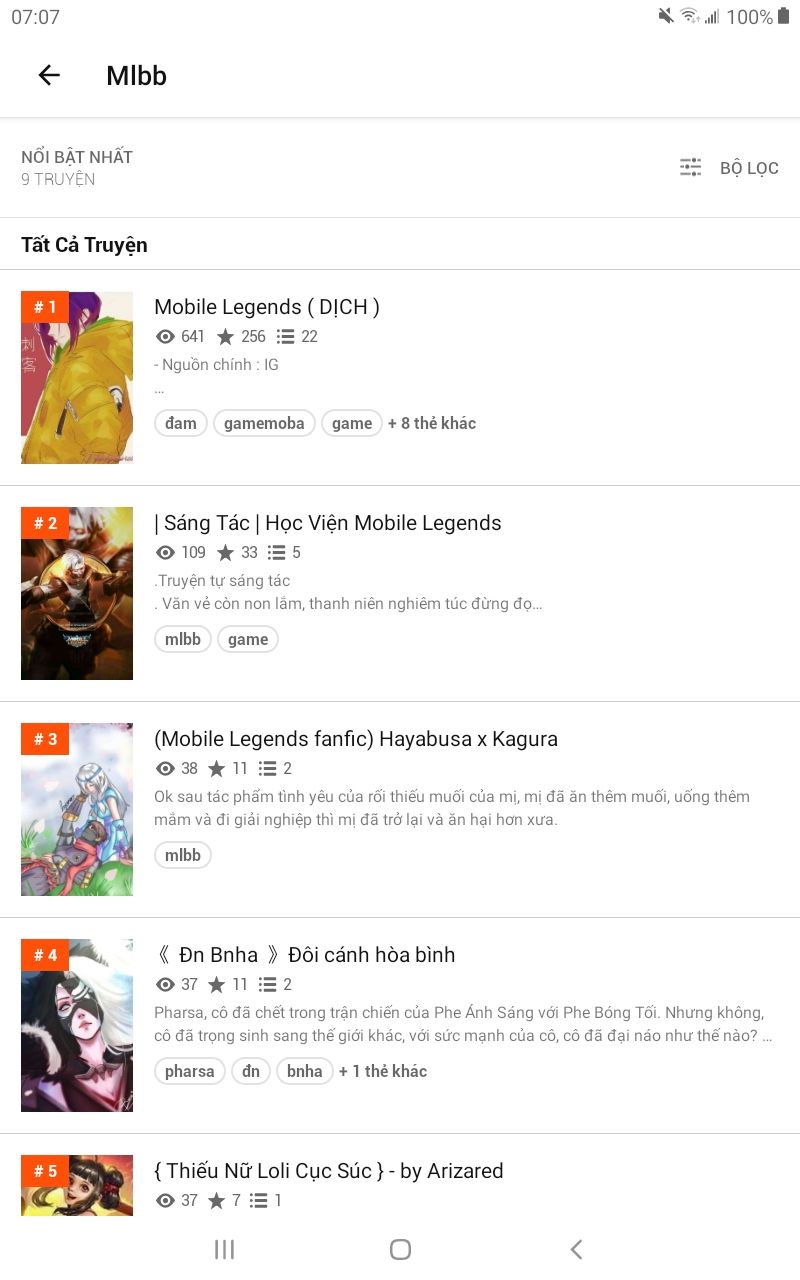Select the đam tag chip
800x1280 pixels.
click(x=181, y=423)
